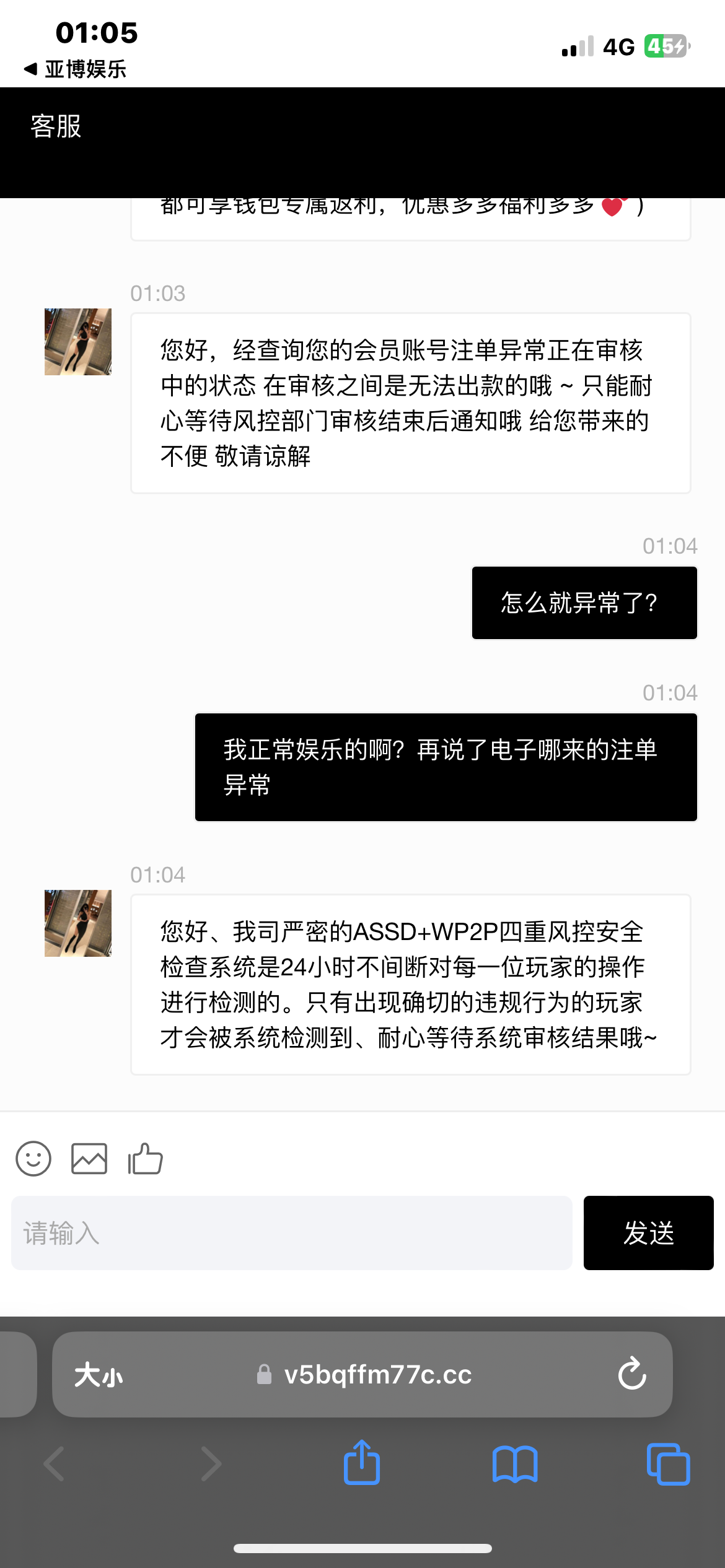Open the emoji picker

coord(33,1159)
